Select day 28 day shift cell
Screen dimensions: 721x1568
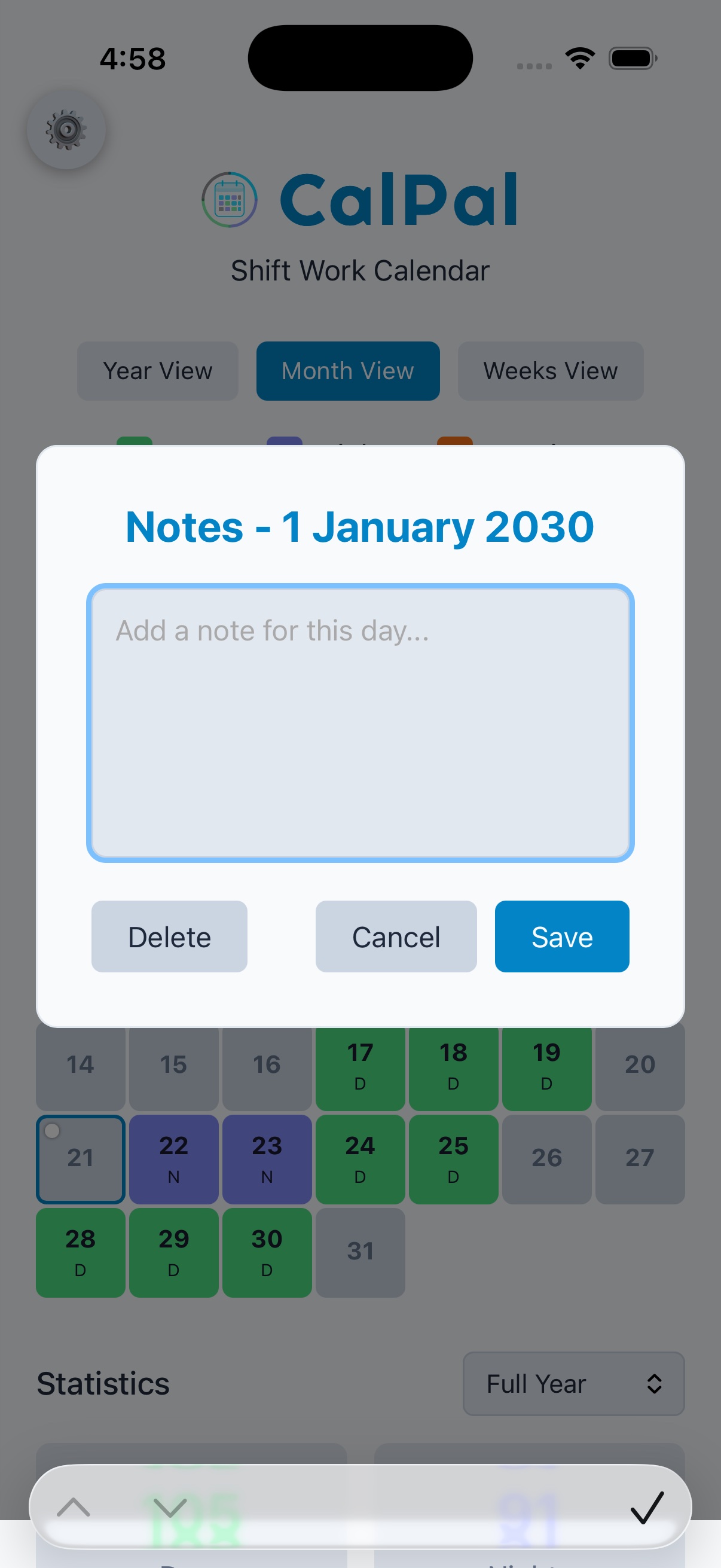point(81,1252)
